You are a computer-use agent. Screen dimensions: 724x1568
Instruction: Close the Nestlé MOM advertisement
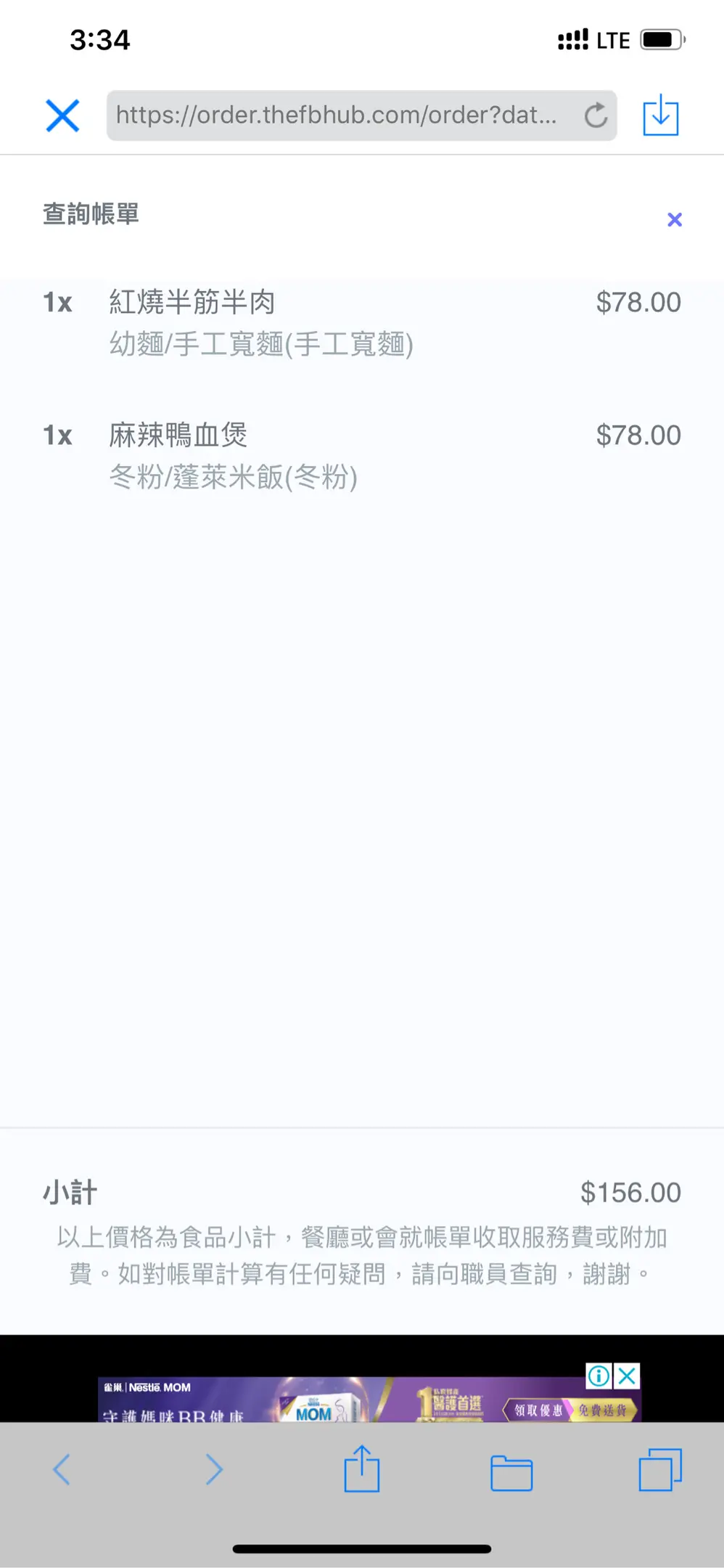click(628, 1376)
